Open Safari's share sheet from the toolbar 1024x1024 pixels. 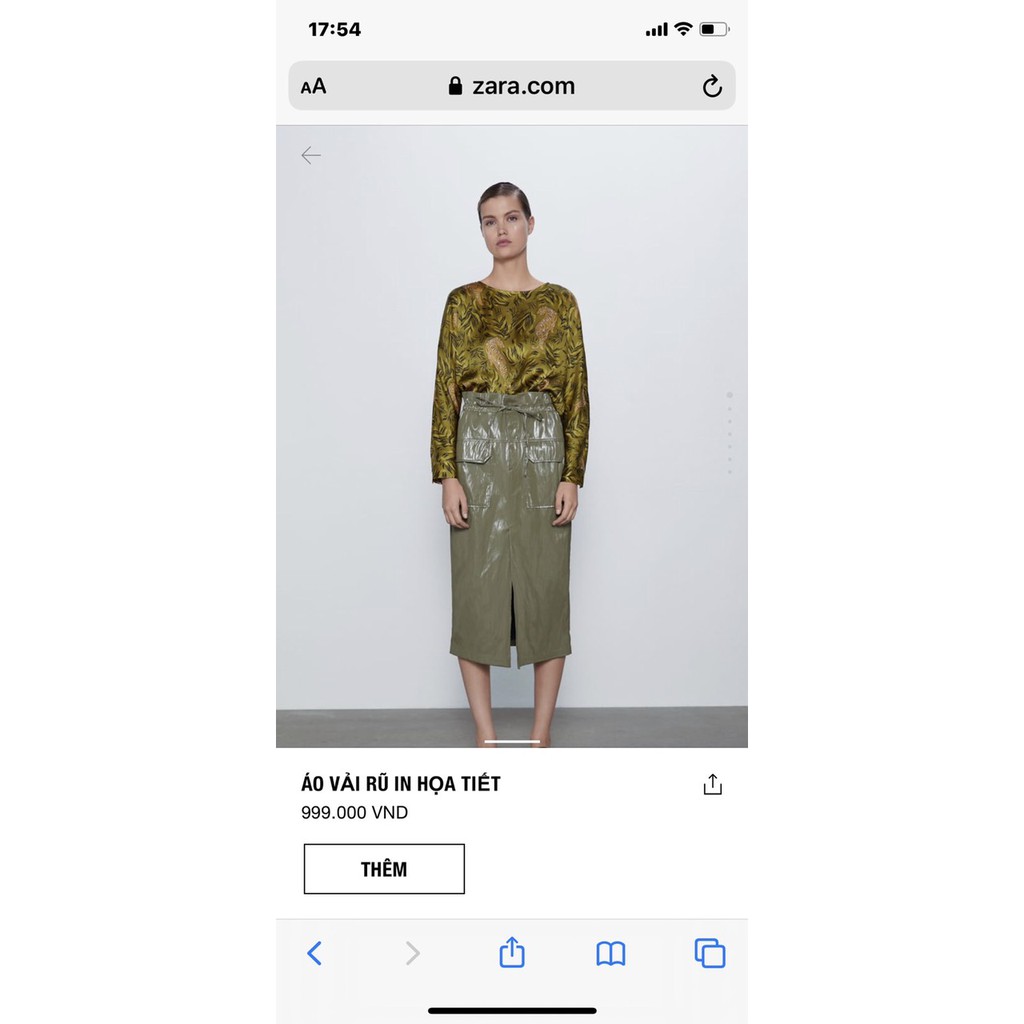click(x=512, y=952)
